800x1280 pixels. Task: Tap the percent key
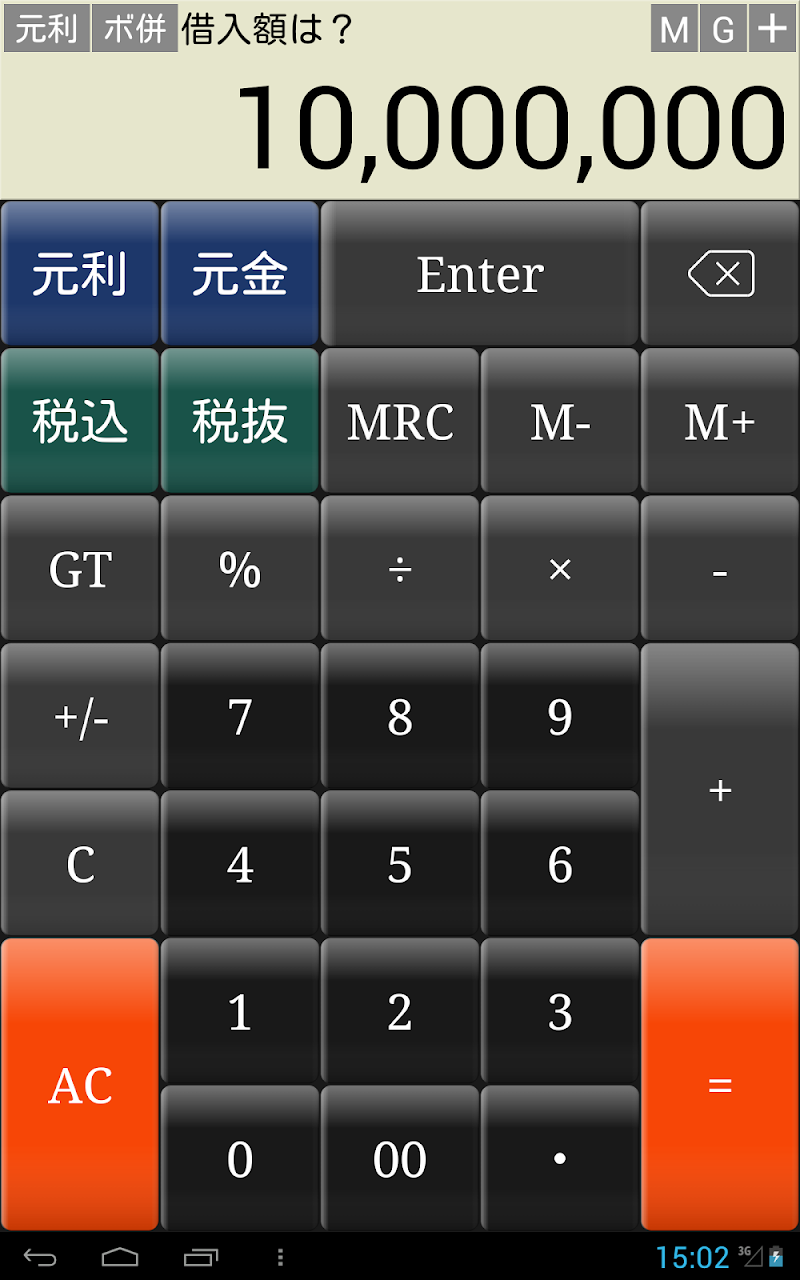click(x=240, y=568)
